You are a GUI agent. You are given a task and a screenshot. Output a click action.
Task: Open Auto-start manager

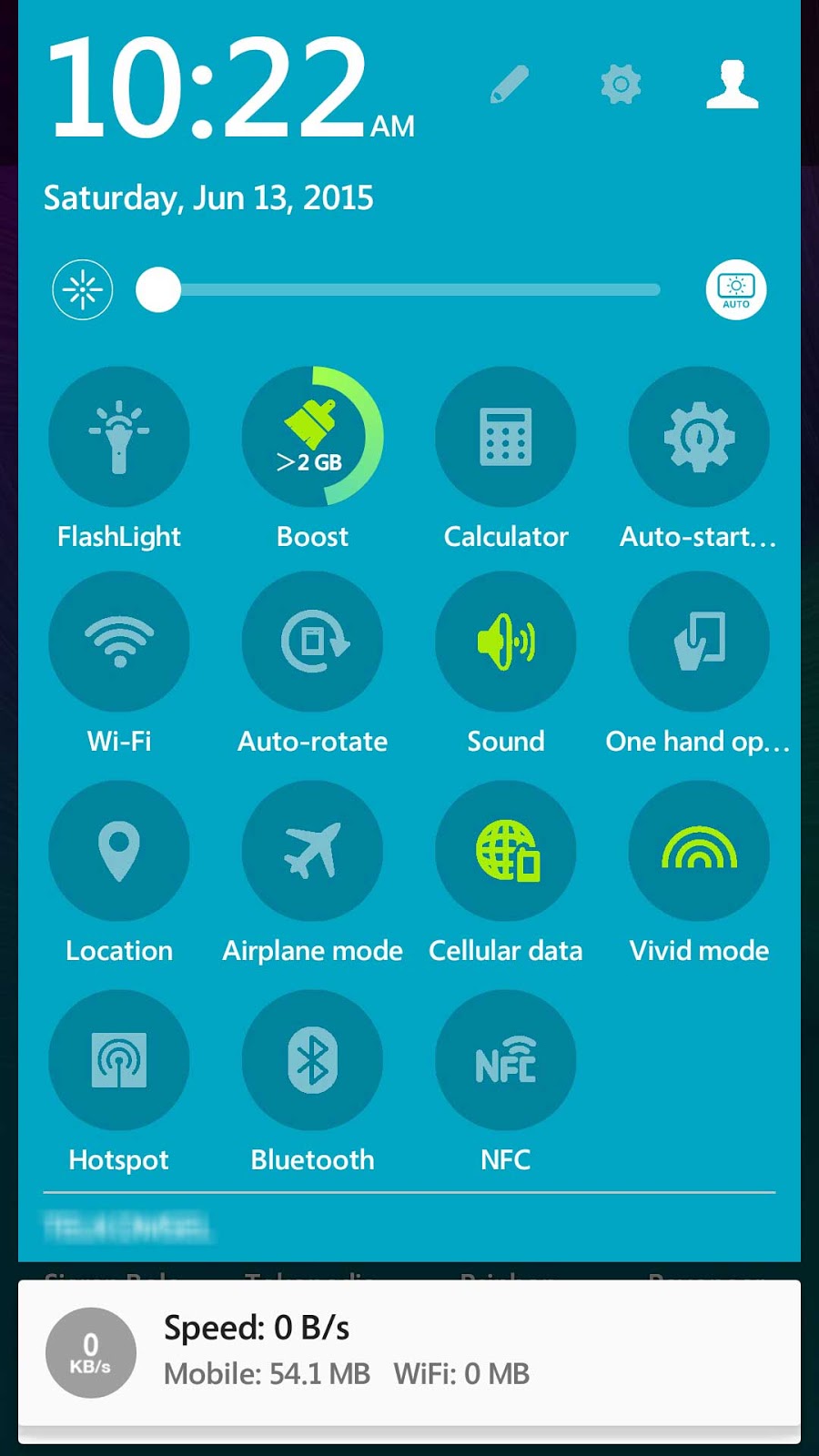698,437
